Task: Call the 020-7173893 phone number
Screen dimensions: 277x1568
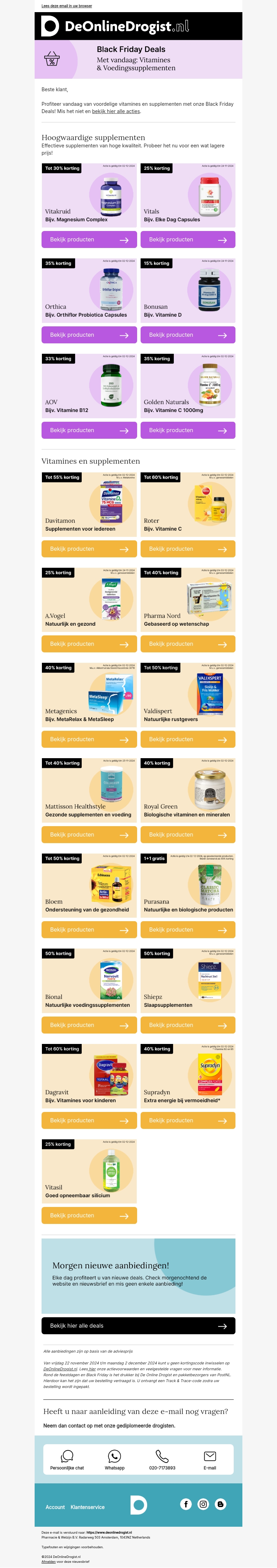Action: 162,1459
